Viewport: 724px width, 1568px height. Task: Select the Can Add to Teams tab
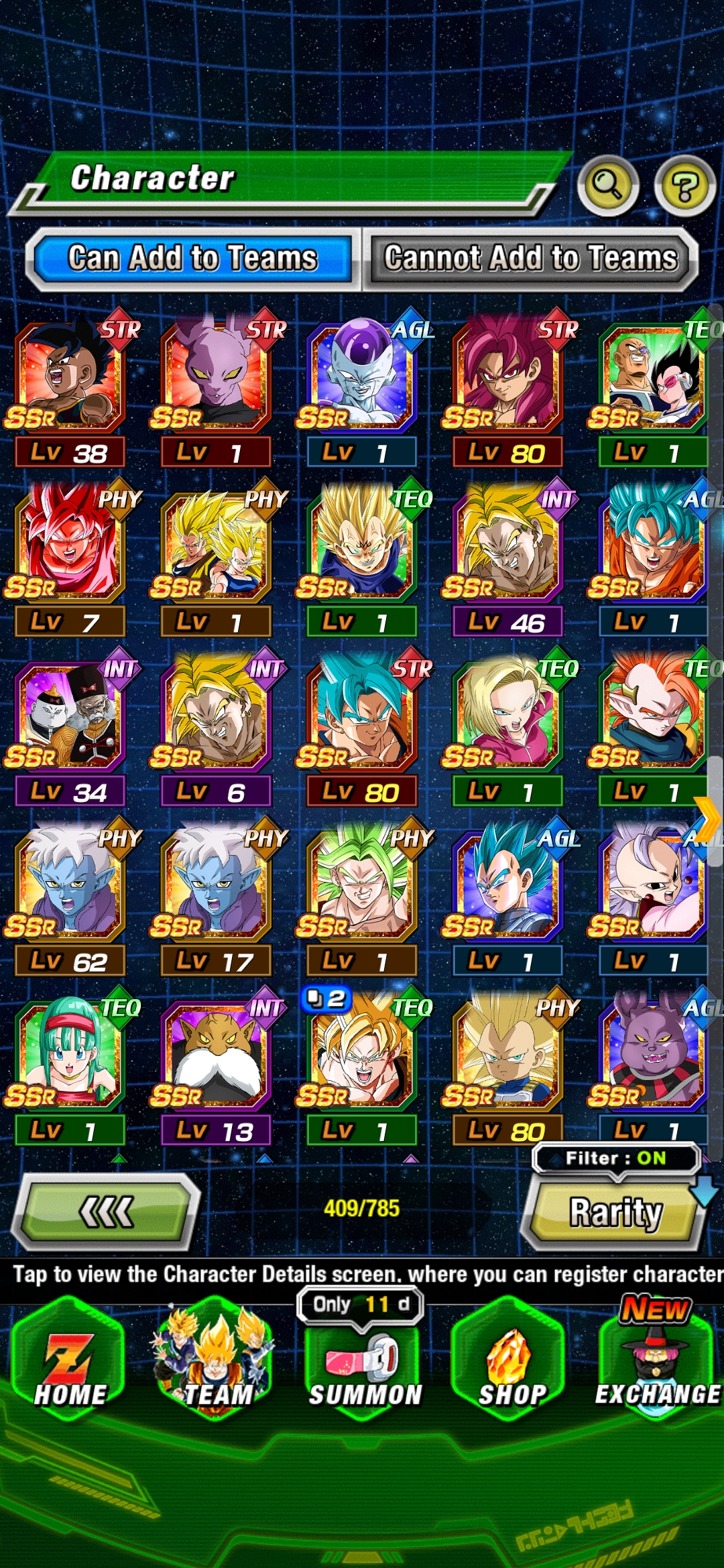193,259
